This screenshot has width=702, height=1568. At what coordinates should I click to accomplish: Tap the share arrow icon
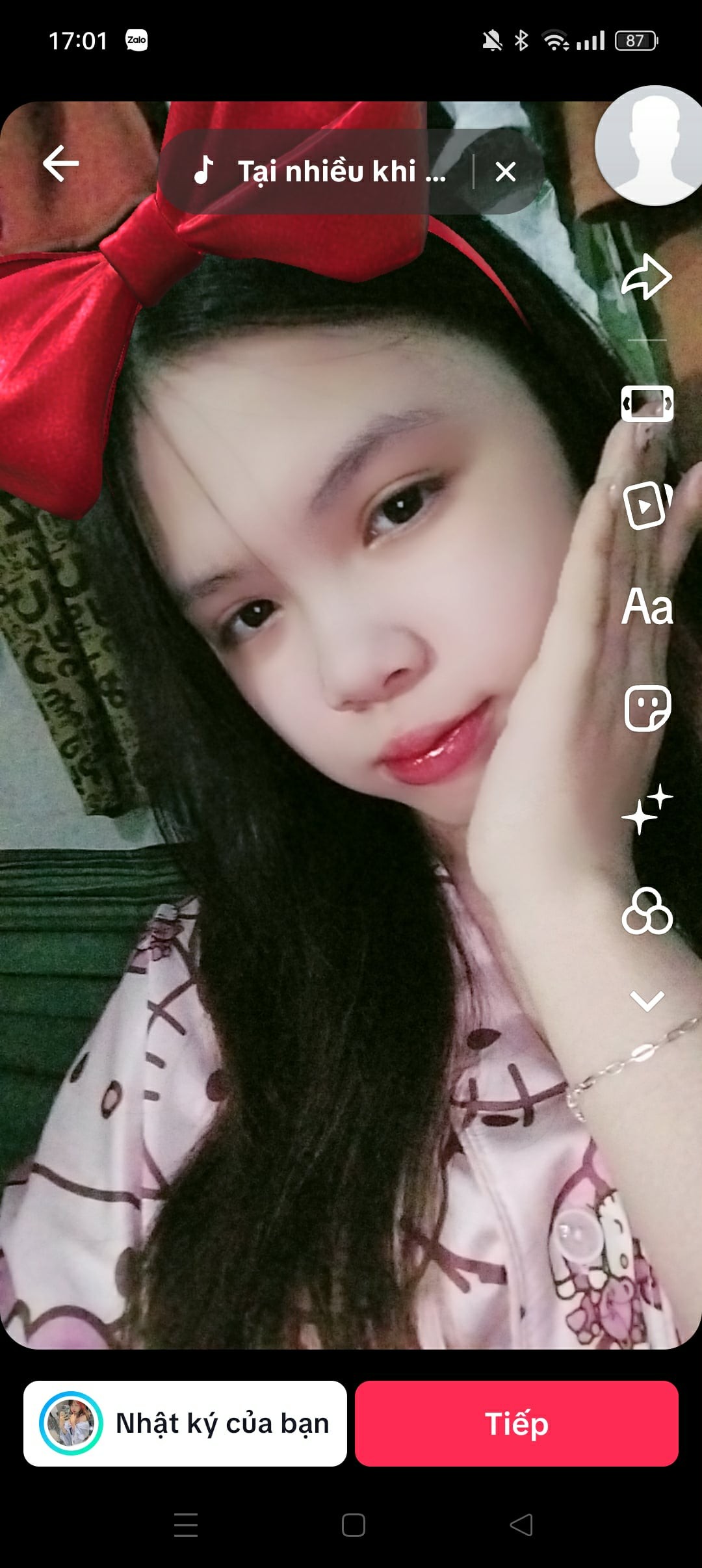click(x=646, y=278)
